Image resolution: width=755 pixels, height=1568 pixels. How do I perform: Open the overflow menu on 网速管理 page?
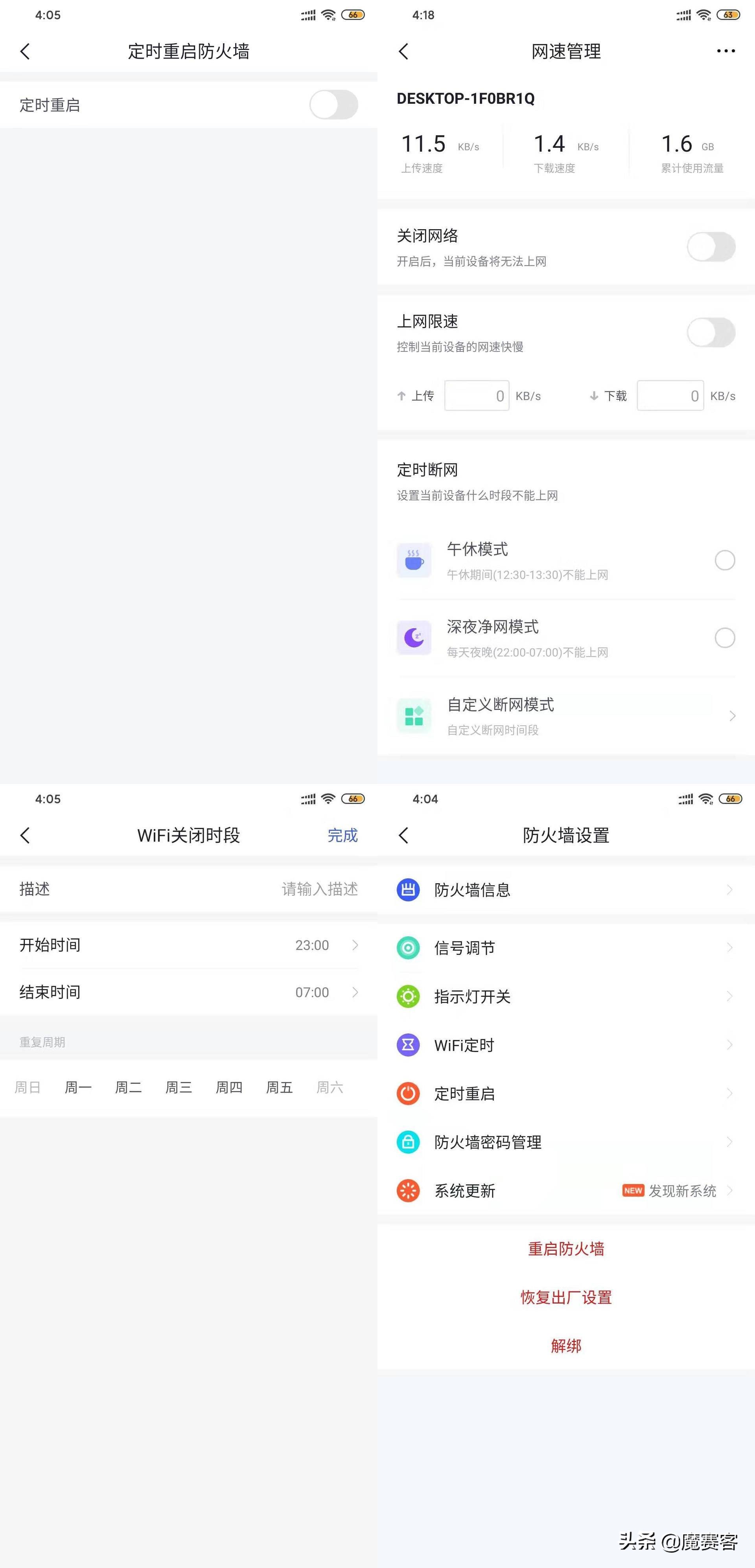[x=726, y=51]
